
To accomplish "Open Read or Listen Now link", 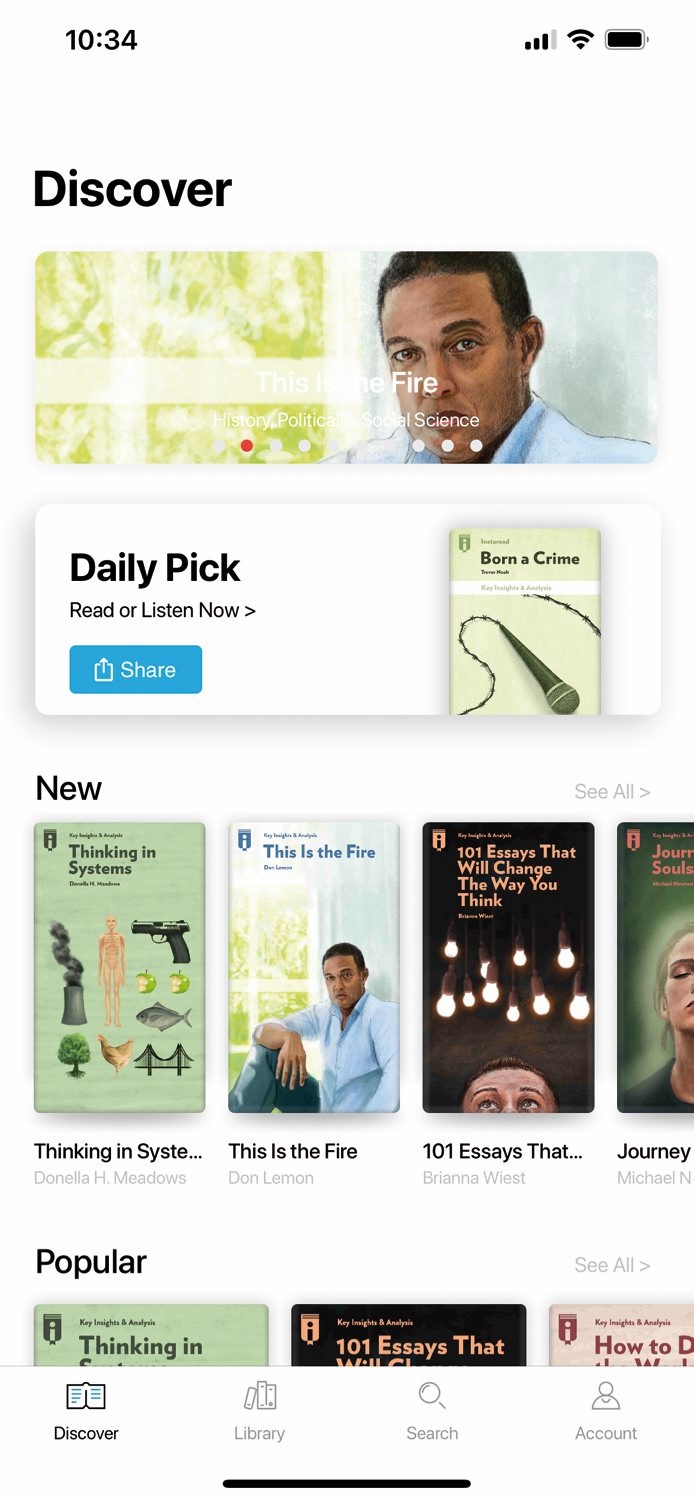I will [x=162, y=610].
